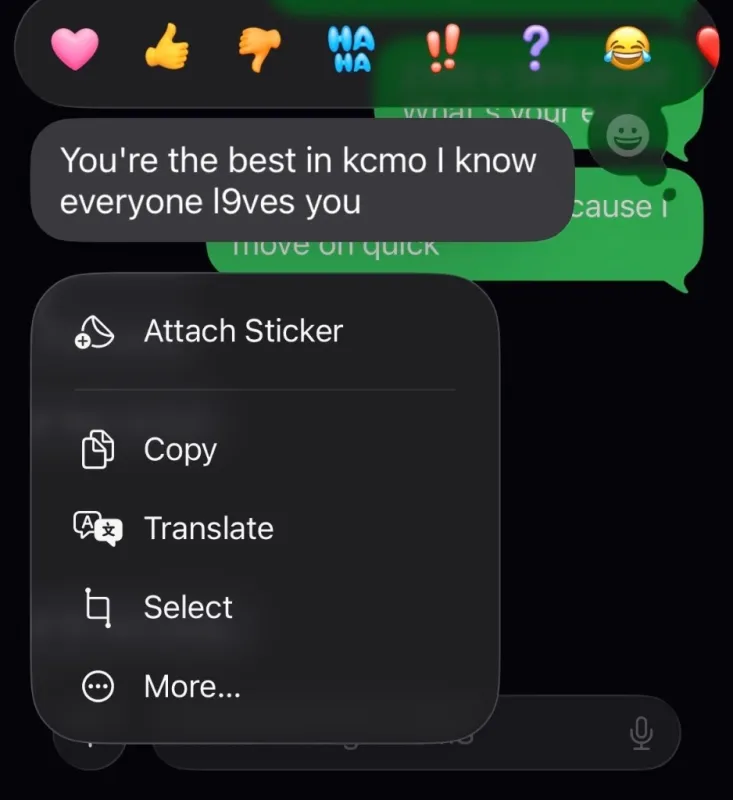
Task: React with the thumbs down tapback
Action: [x=260, y=49]
